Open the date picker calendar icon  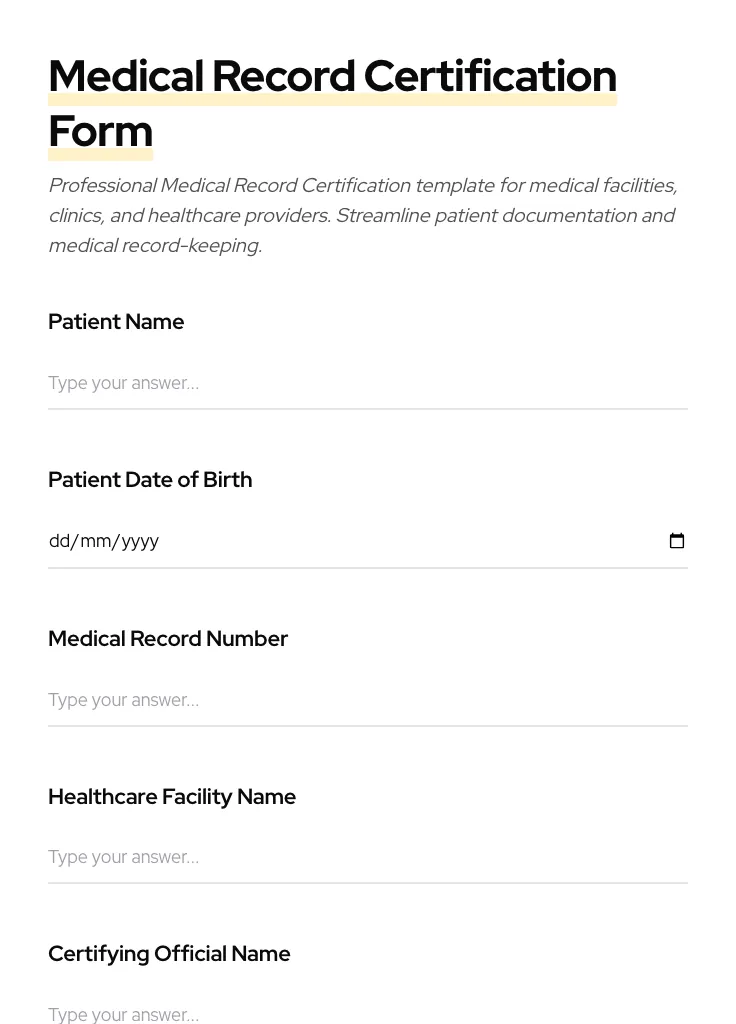pos(677,540)
